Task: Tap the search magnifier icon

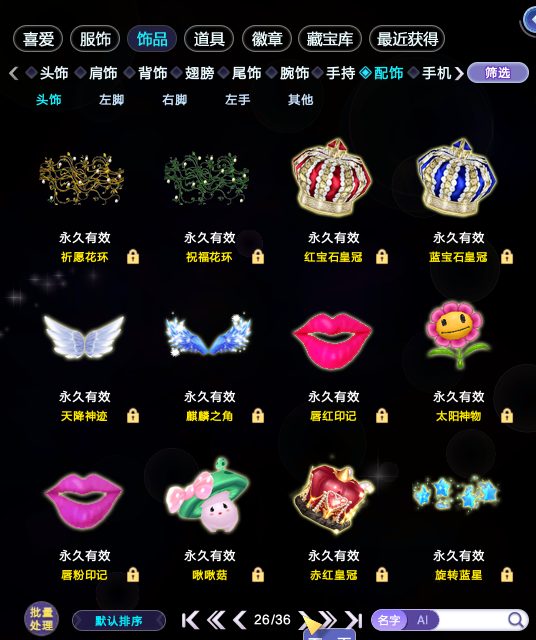Action: click(516, 620)
